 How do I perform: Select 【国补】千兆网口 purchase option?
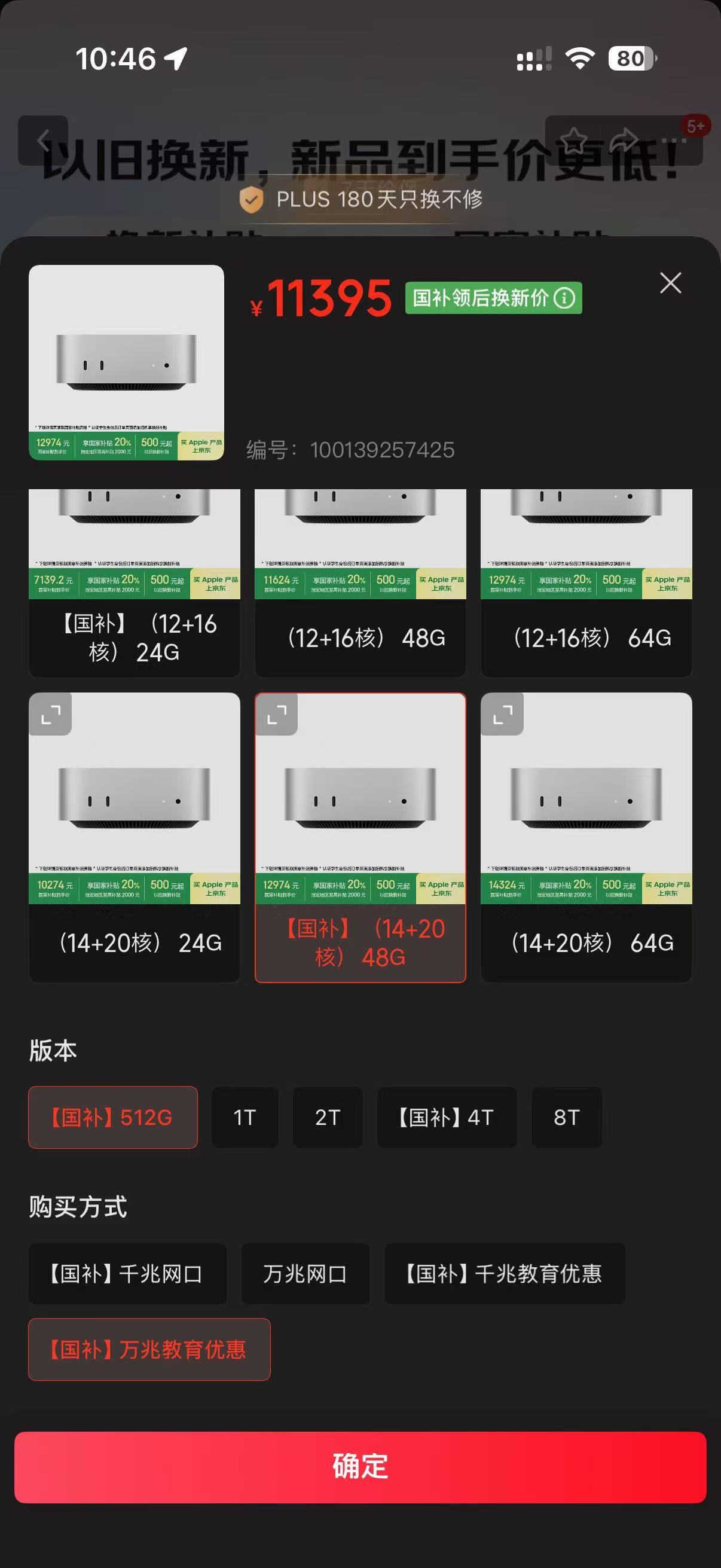click(127, 1273)
